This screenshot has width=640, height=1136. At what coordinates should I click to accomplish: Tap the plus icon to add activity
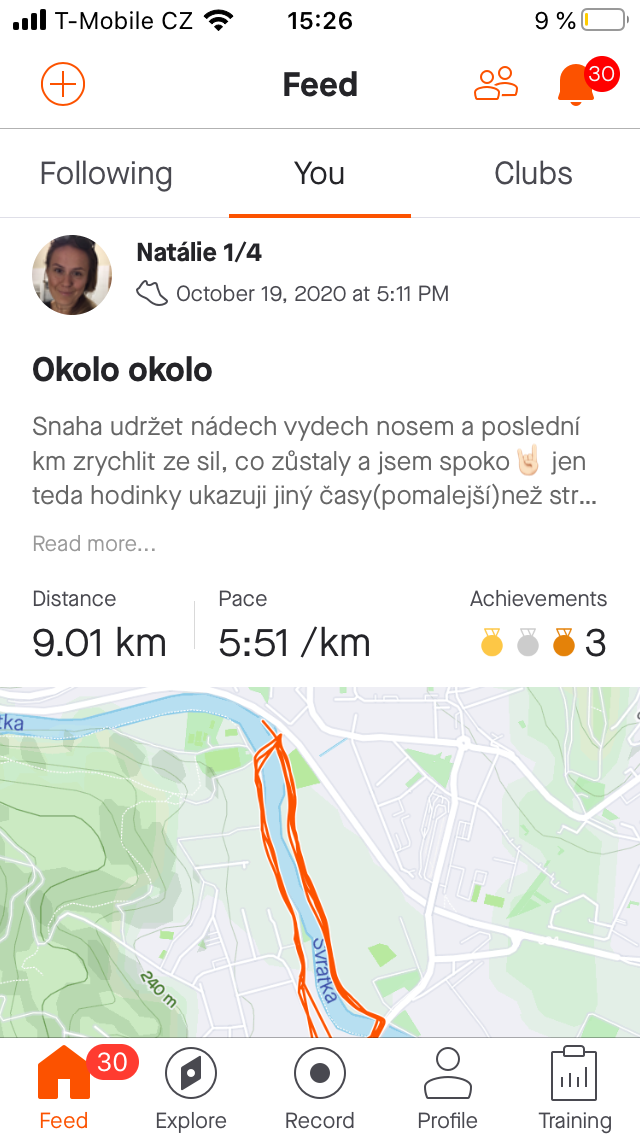coord(63,84)
